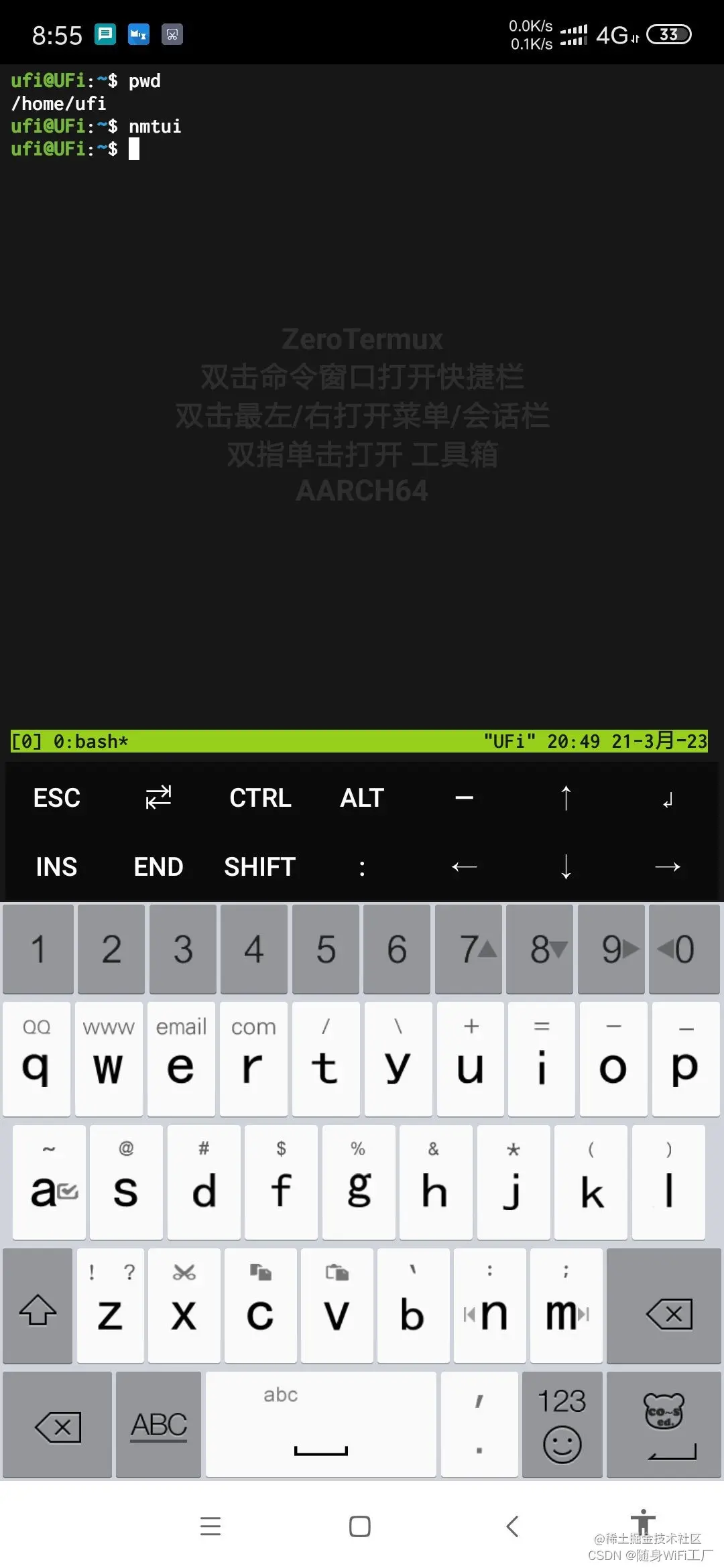724x1568 pixels.
Task: Tap the down arrow key
Action: pyautogui.click(x=566, y=867)
